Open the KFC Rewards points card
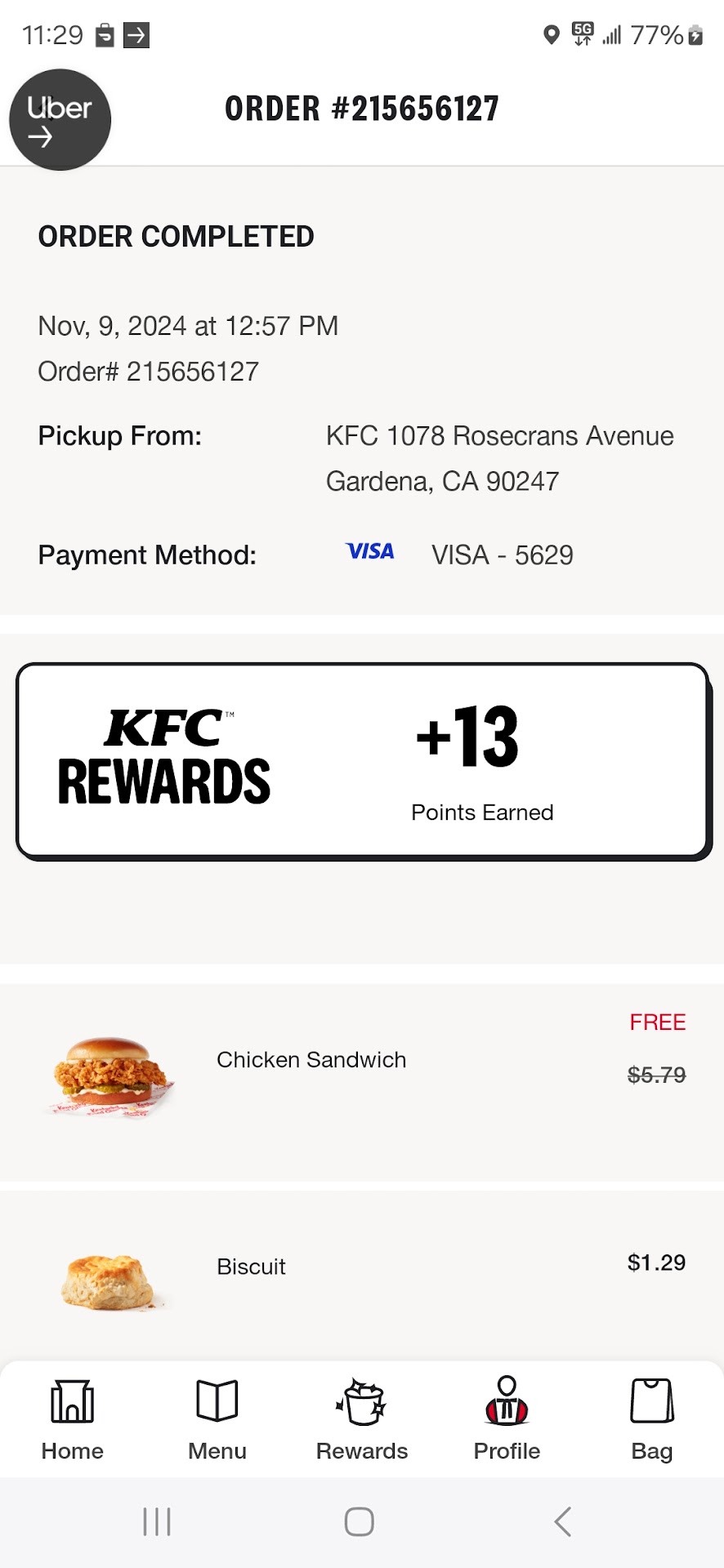Screen dimensions: 724x1568 [x=362, y=760]
